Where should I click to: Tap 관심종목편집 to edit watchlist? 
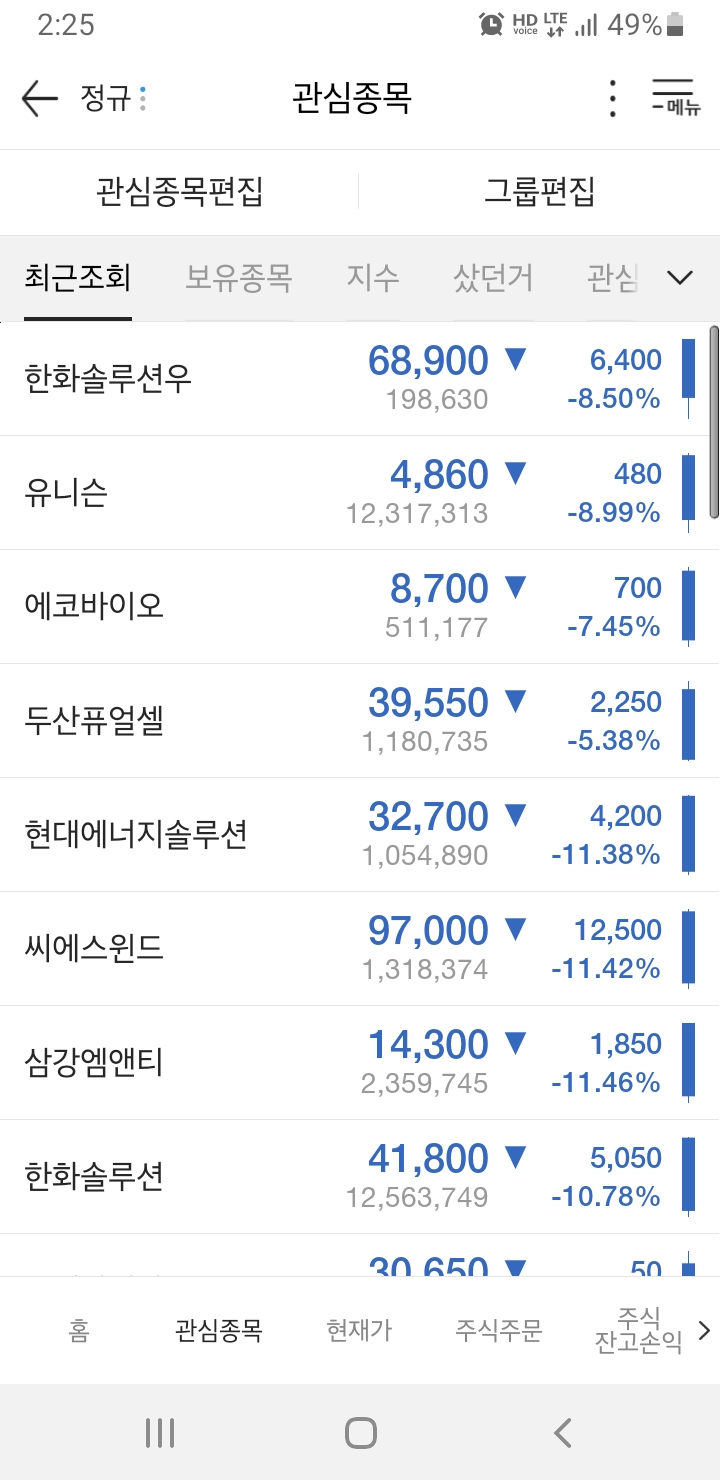tap(180, 191)
